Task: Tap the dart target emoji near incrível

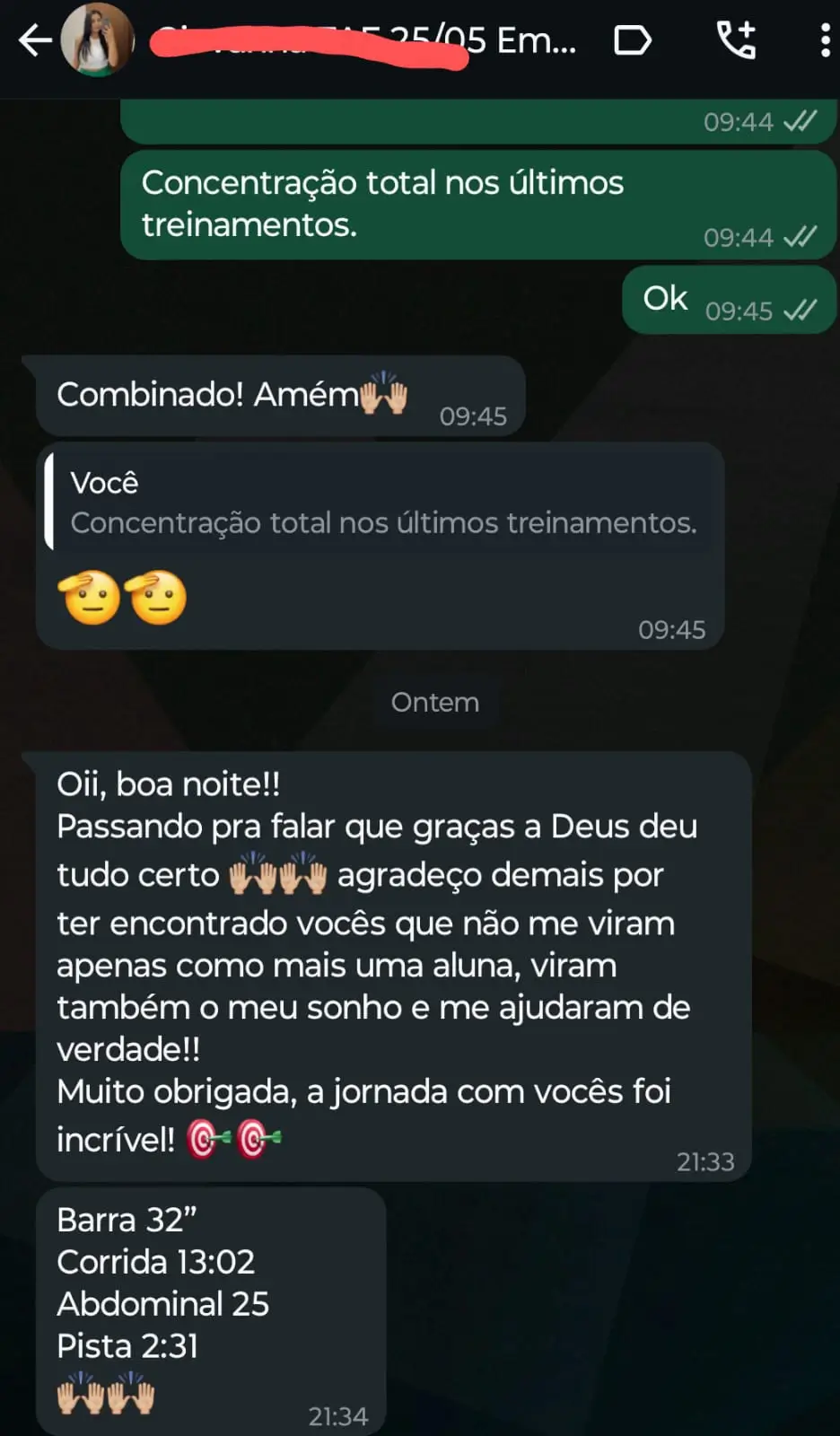Action: 206,1138
